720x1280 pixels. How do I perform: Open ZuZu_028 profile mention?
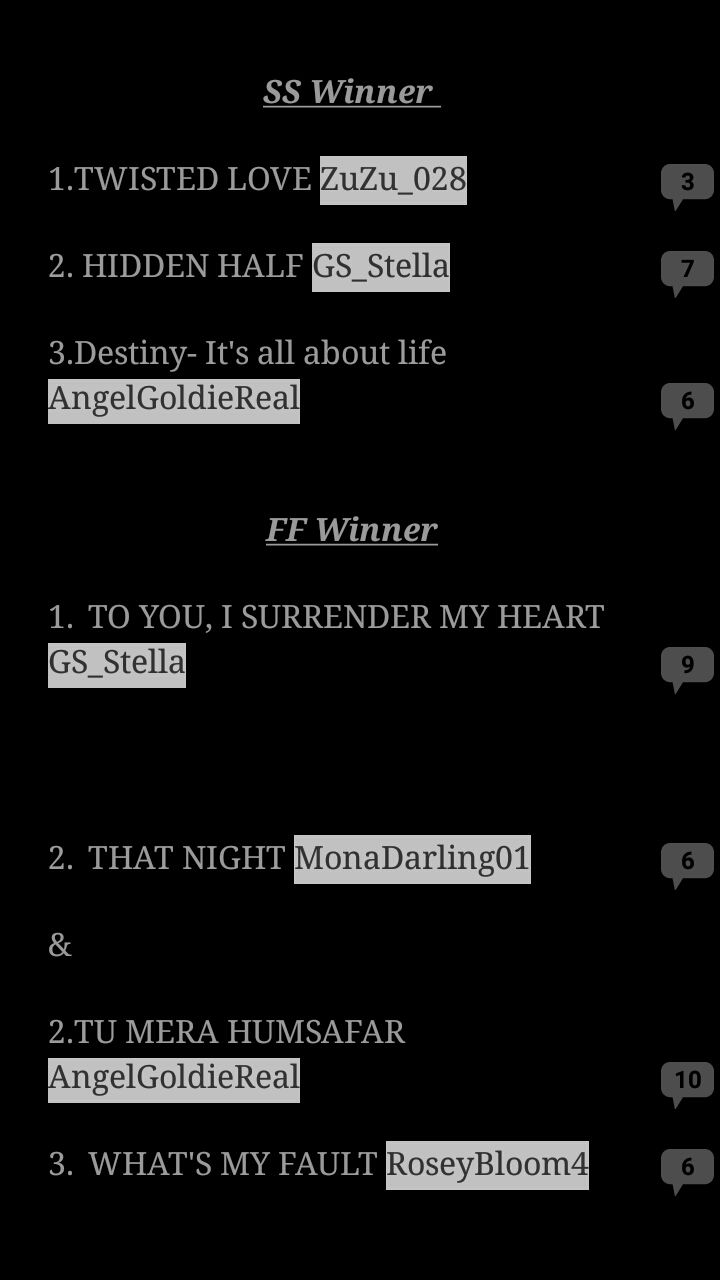point(393,180)
